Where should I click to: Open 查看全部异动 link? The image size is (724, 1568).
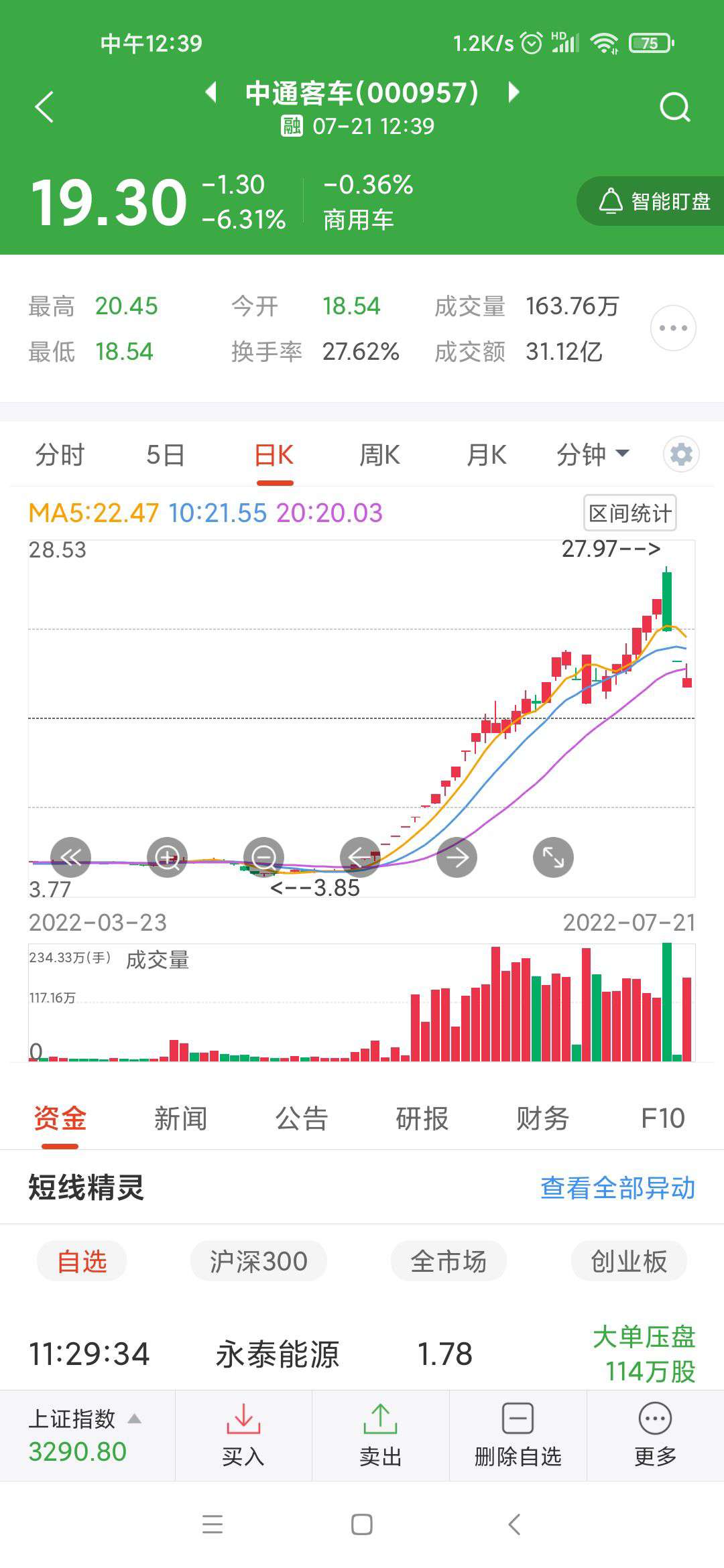617,1188
